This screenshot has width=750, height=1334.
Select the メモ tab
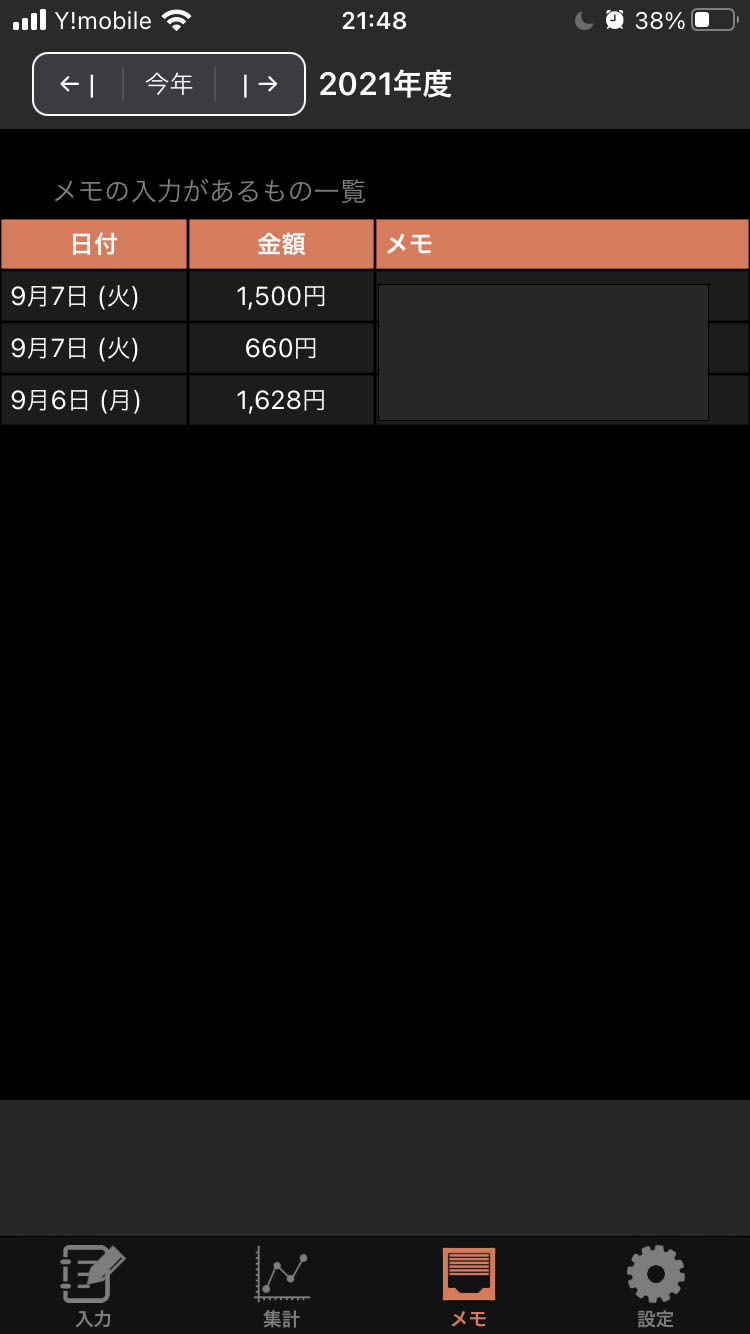click(469, 1286)
